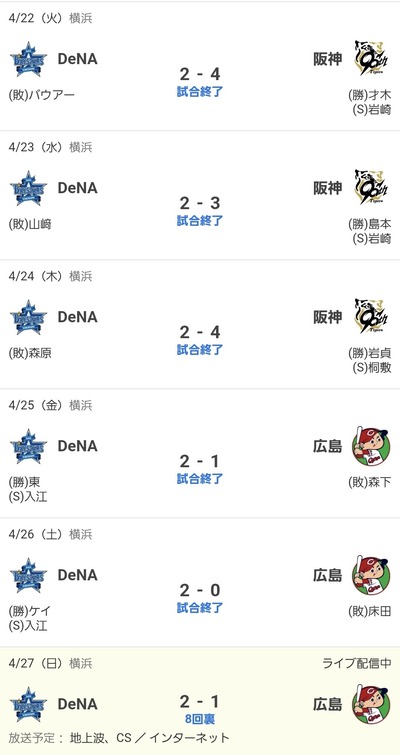The height and width of the screenshot is (755, 400).
Task: Open the 4/23 DeNA vs 阪神 game
Action: click(x=200, y=195)
